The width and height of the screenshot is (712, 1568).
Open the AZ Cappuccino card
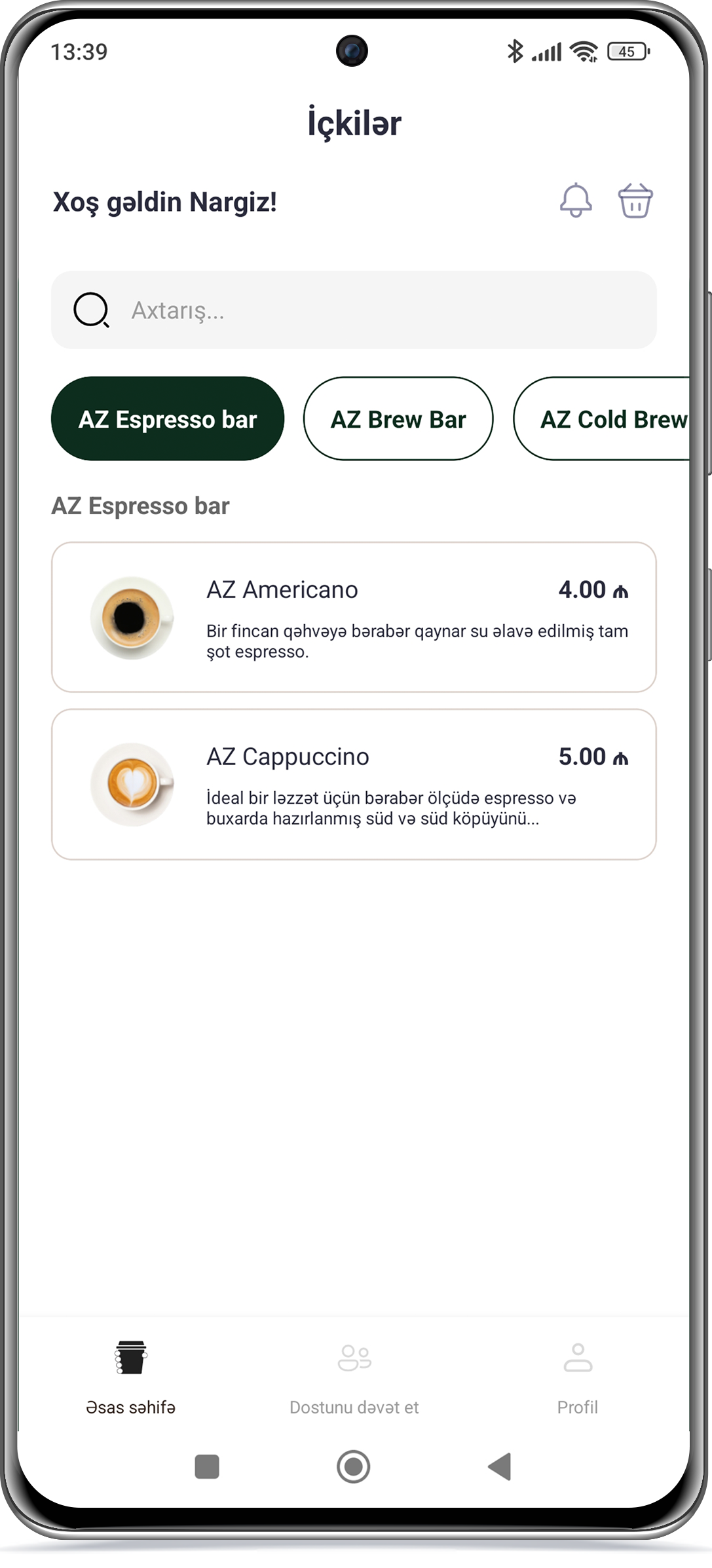(x=354, y=784)
